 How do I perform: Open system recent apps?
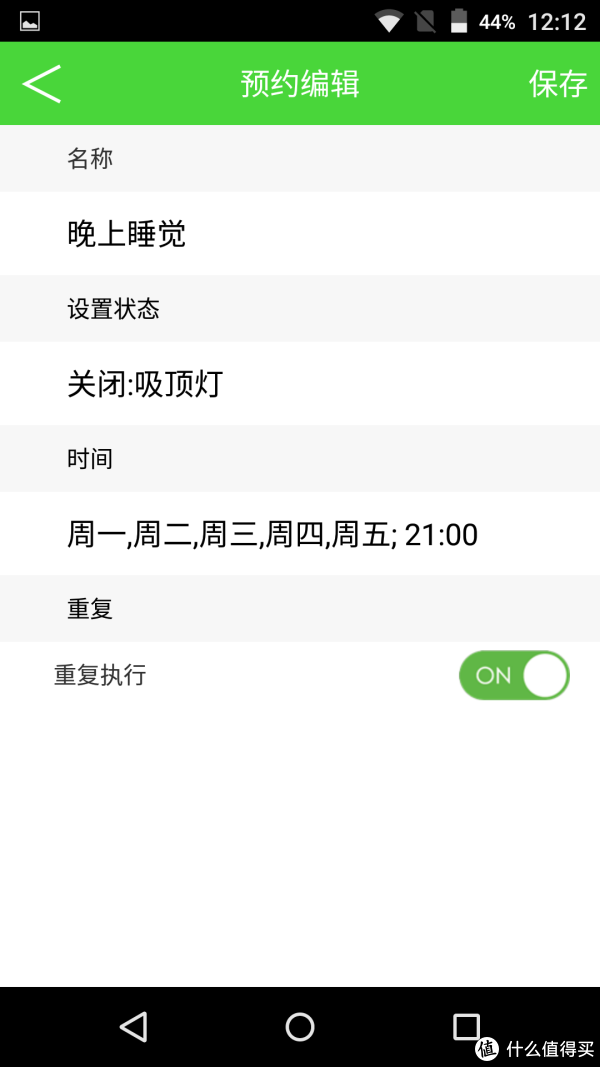[x=467, y=1026]
